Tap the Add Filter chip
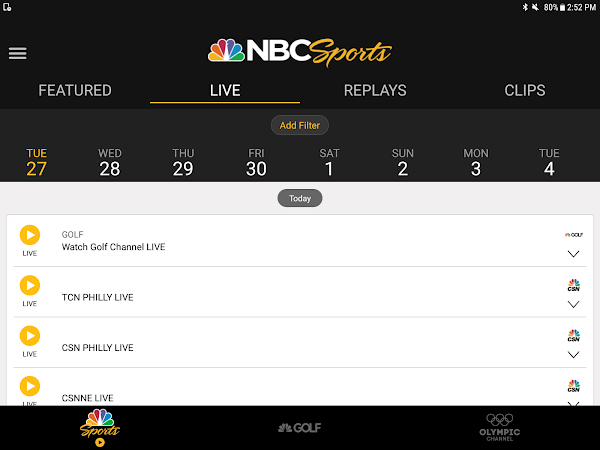This screenshot has height=450, width=600. coord(300,125)
